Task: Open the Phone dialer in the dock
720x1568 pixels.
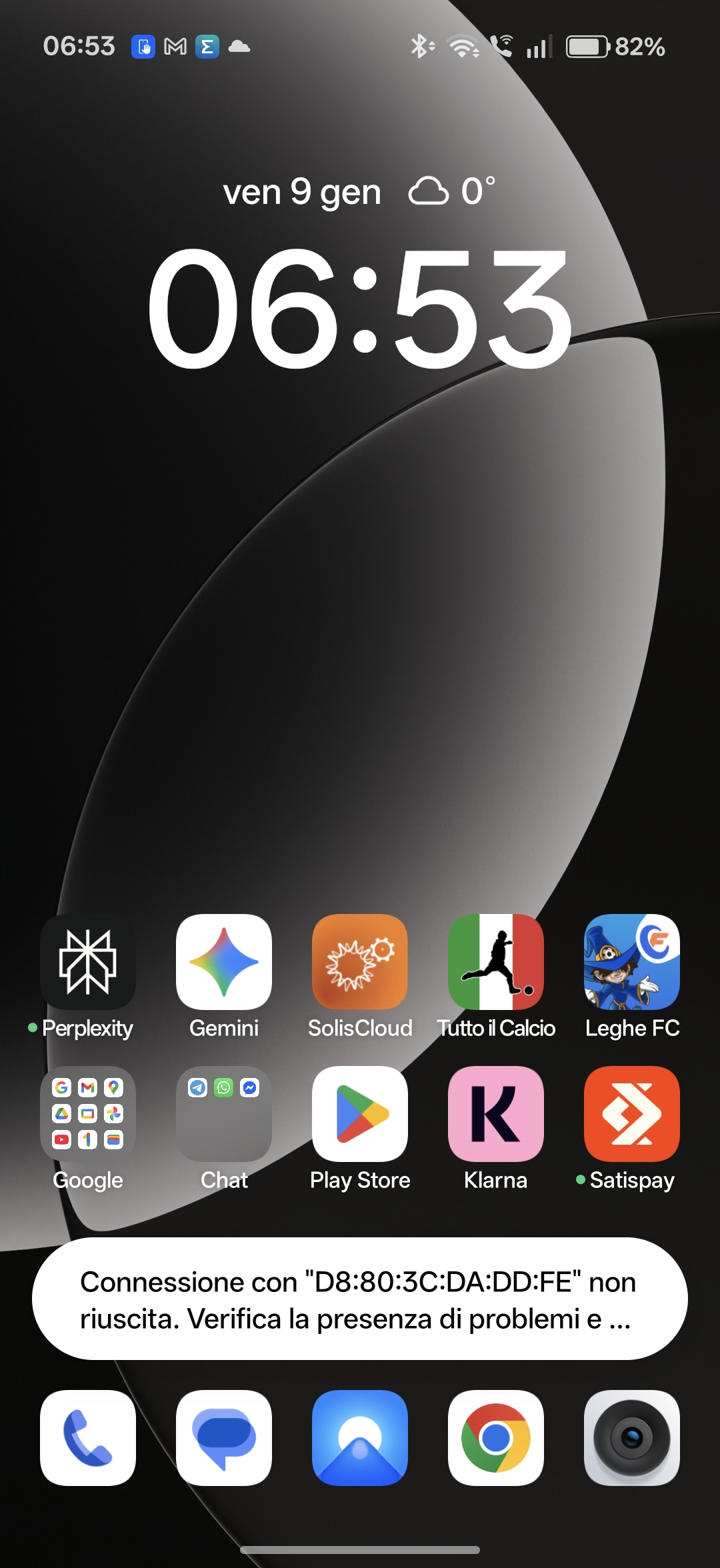Action: click(x=88, y=1438)
